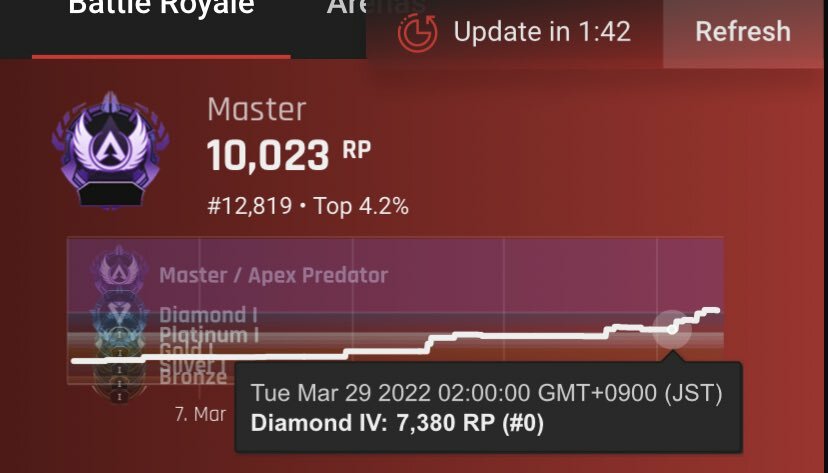This screenshot has width=828, height=473.
Task: Refresh the ranked stats
Action: pos(742,32)
